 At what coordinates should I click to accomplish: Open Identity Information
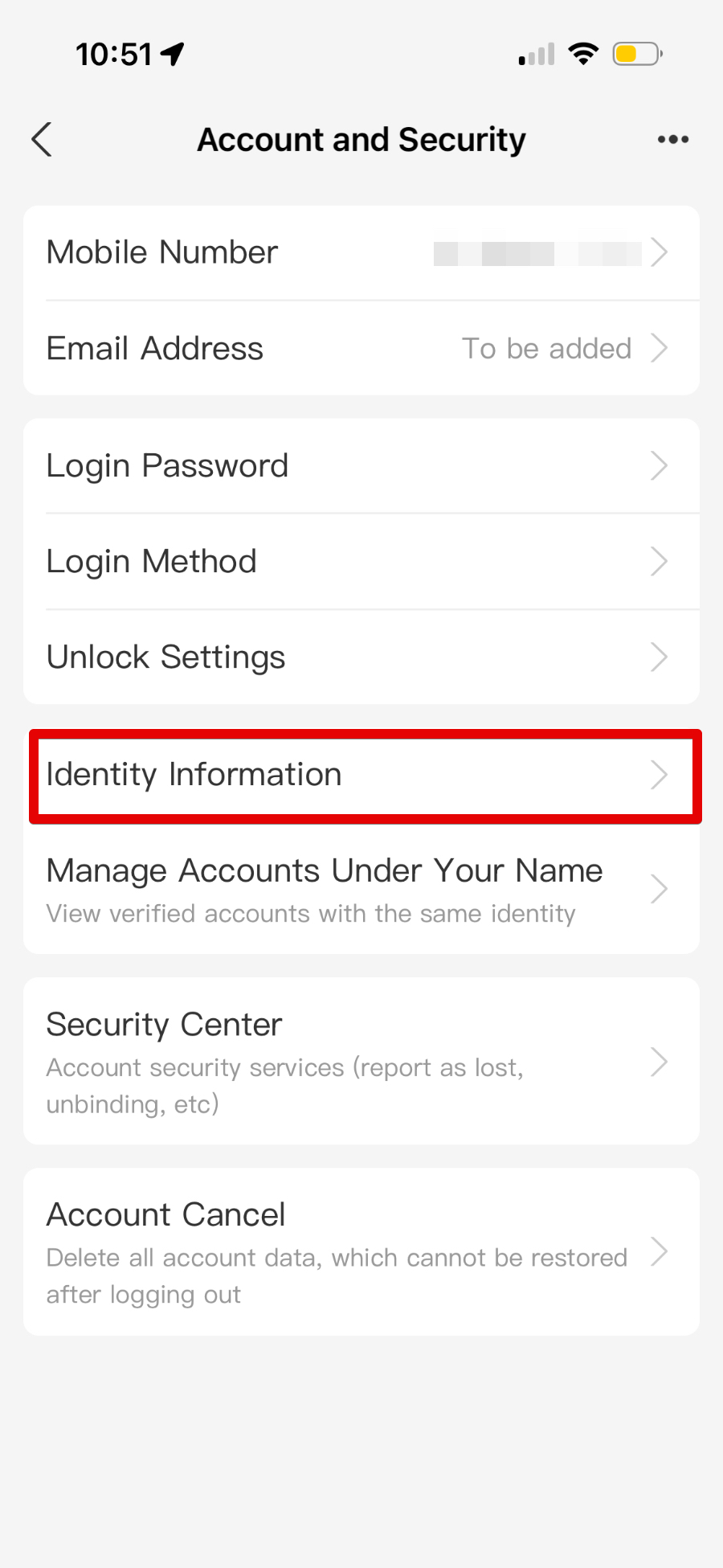click(x=361, y=775)
